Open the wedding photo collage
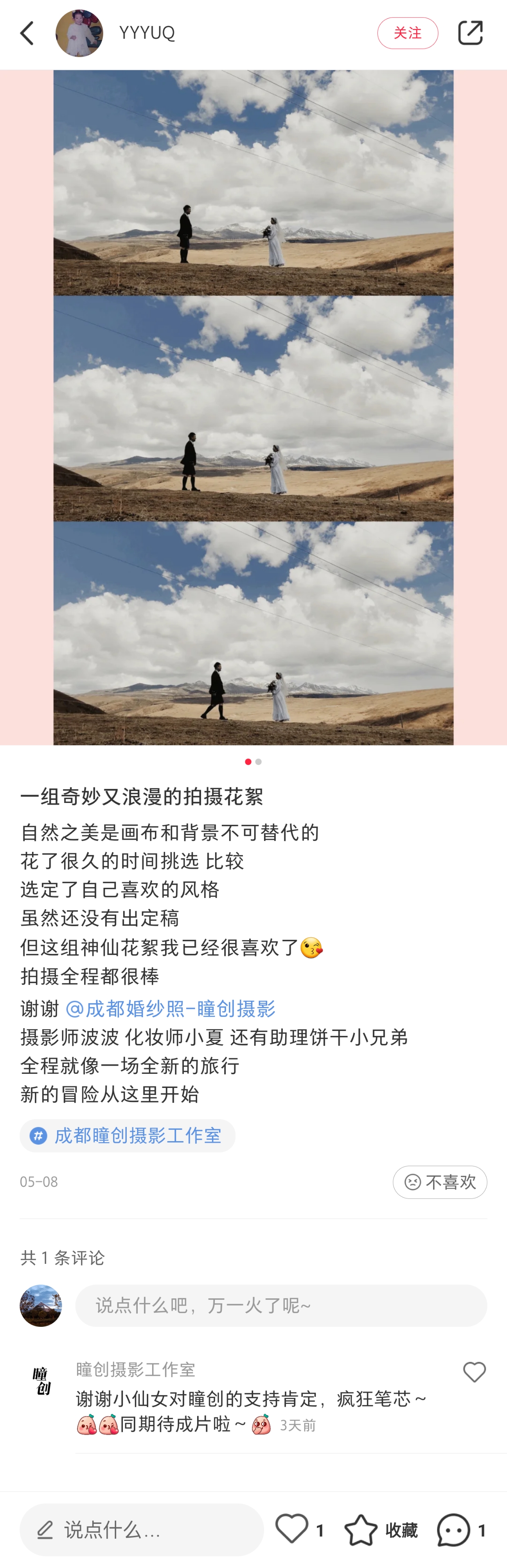507x1568 pixels. [x=253, y=407]
